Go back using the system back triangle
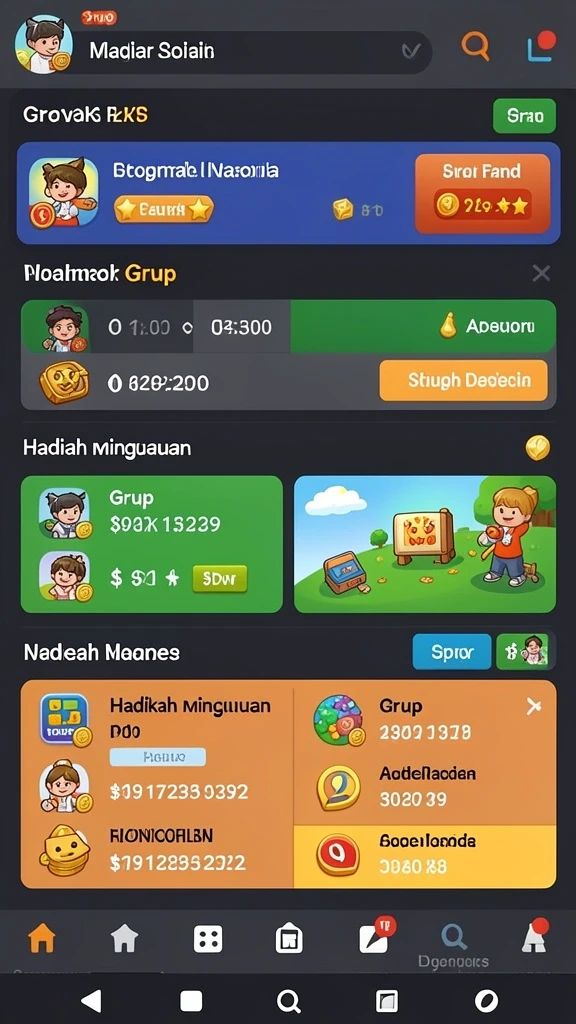 pos(91,1000)
